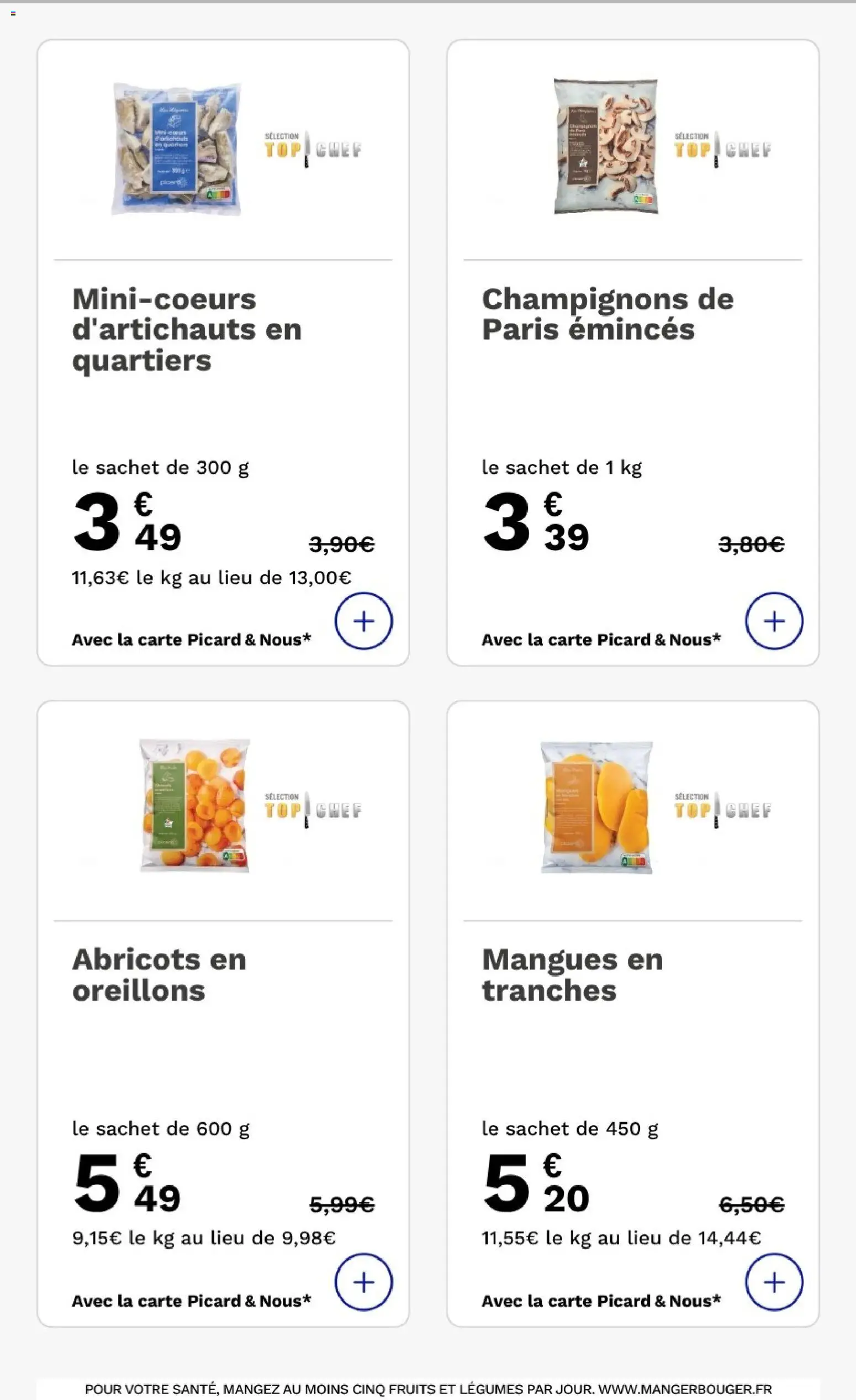This screenshot has width=856, height=1400.
Task: Click the Top Chef badge next to mangoes
Action: [x=722, y=809]
